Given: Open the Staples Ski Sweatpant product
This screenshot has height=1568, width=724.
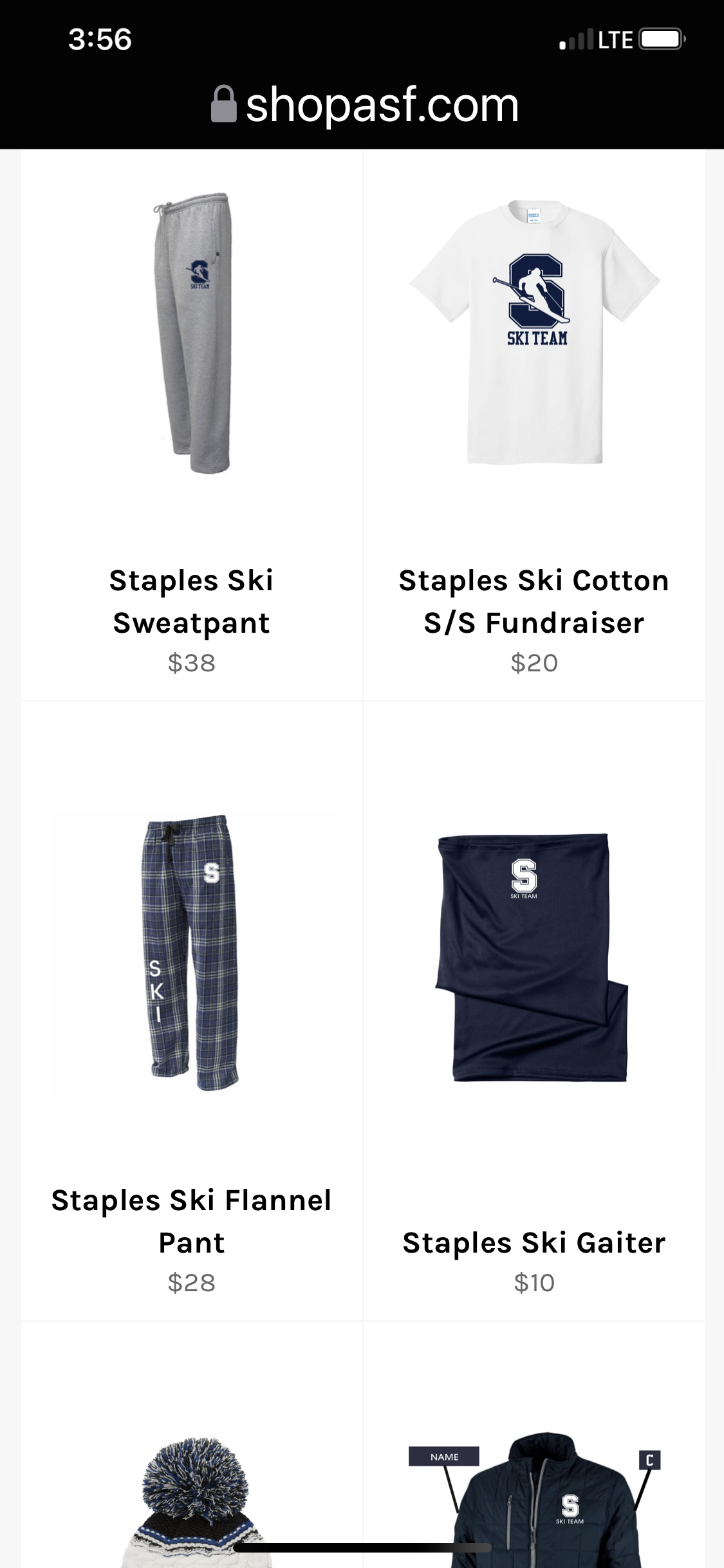Looking at the screenshot, I should pyautogui.click(x=192, y=601).
